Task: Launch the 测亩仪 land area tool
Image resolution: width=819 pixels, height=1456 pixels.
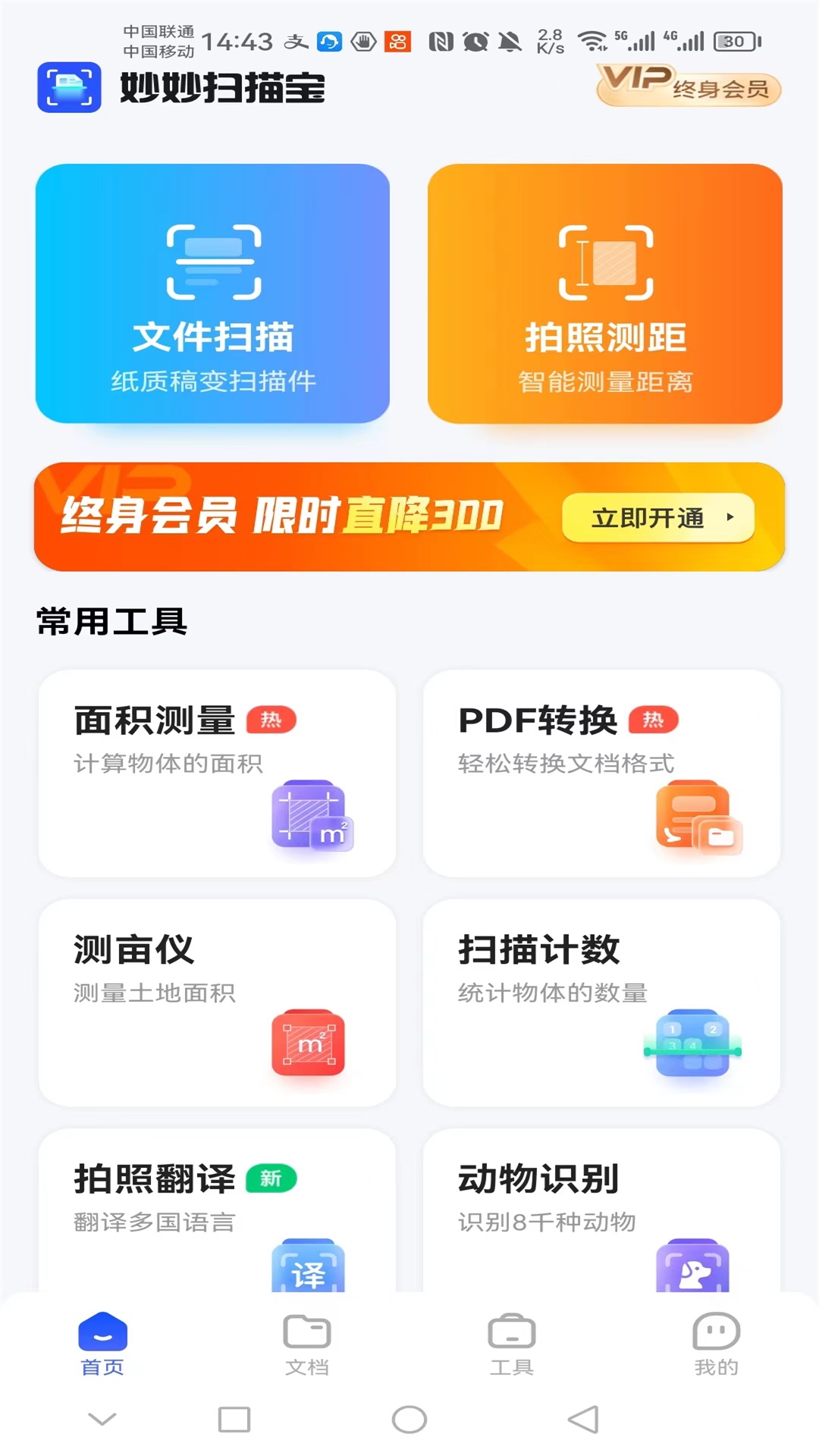Action: tap(217, 1001)
